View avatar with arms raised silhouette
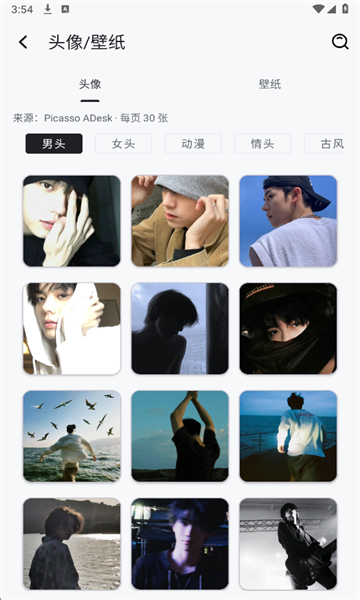 [180, 436]
